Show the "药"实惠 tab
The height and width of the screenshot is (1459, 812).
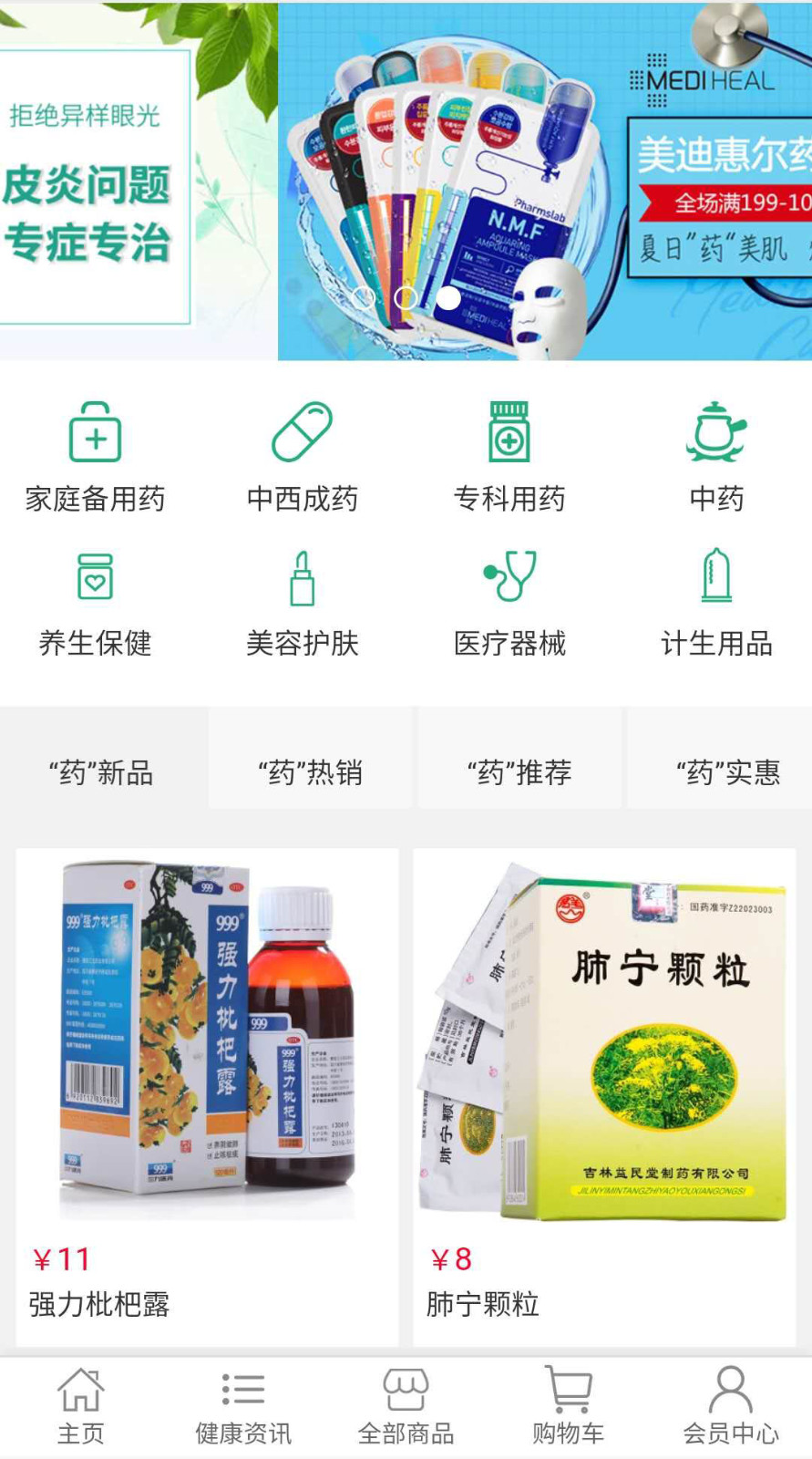click(727, 772)
